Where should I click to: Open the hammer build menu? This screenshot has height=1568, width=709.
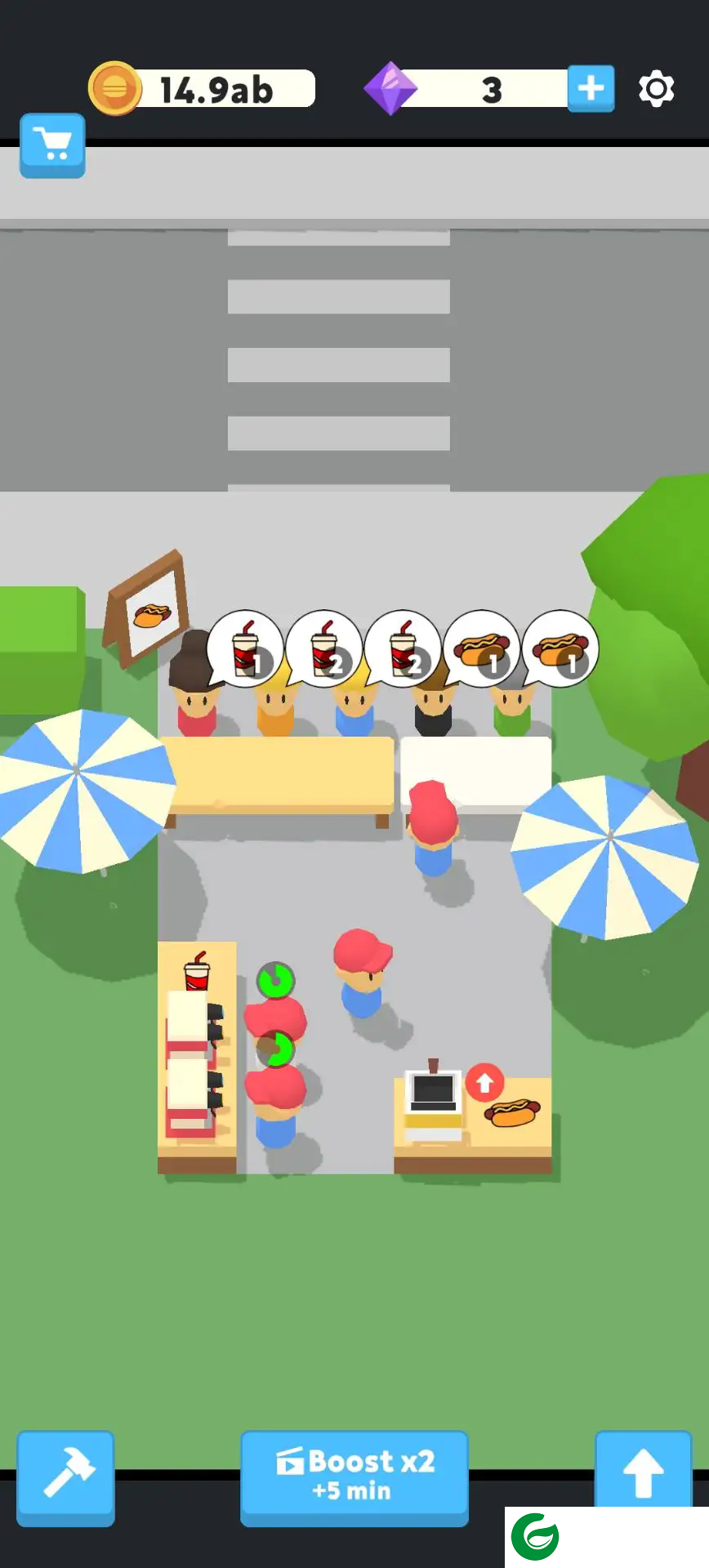click(x=65, y=1476)
